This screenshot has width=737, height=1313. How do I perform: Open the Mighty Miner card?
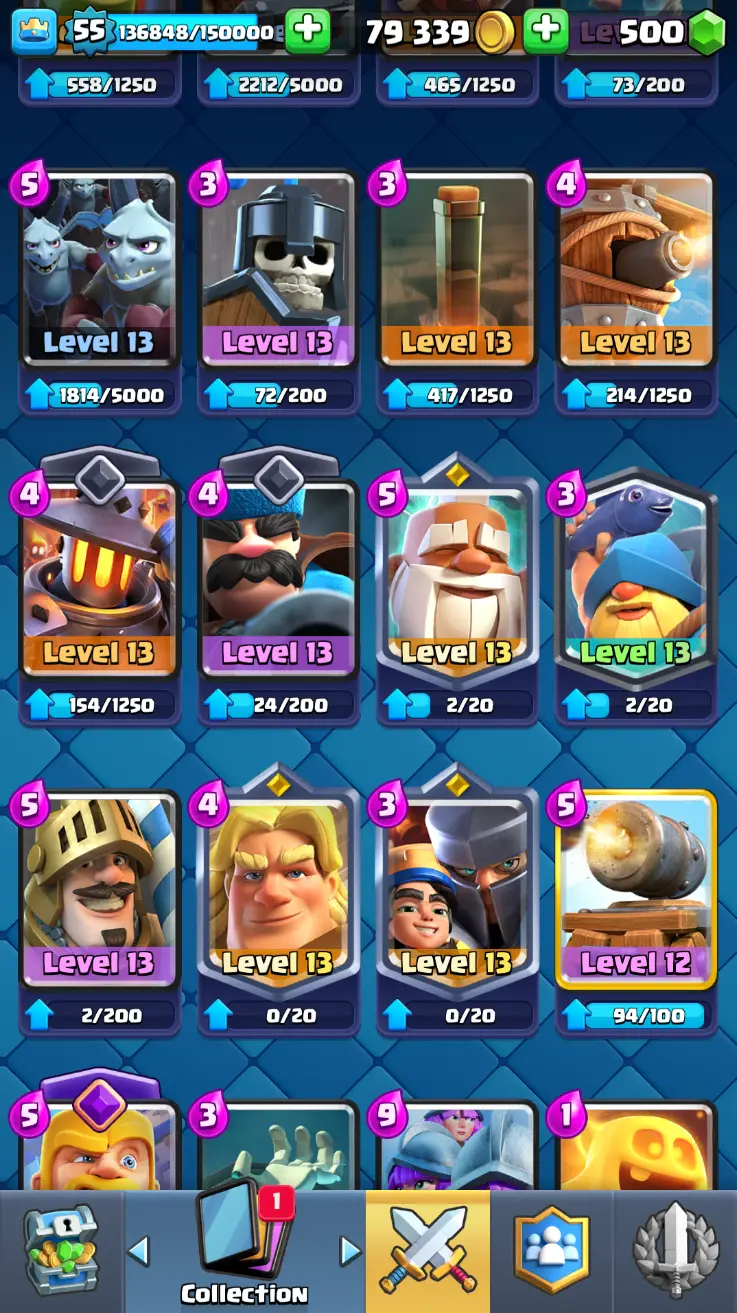click(x=99, y=580)
